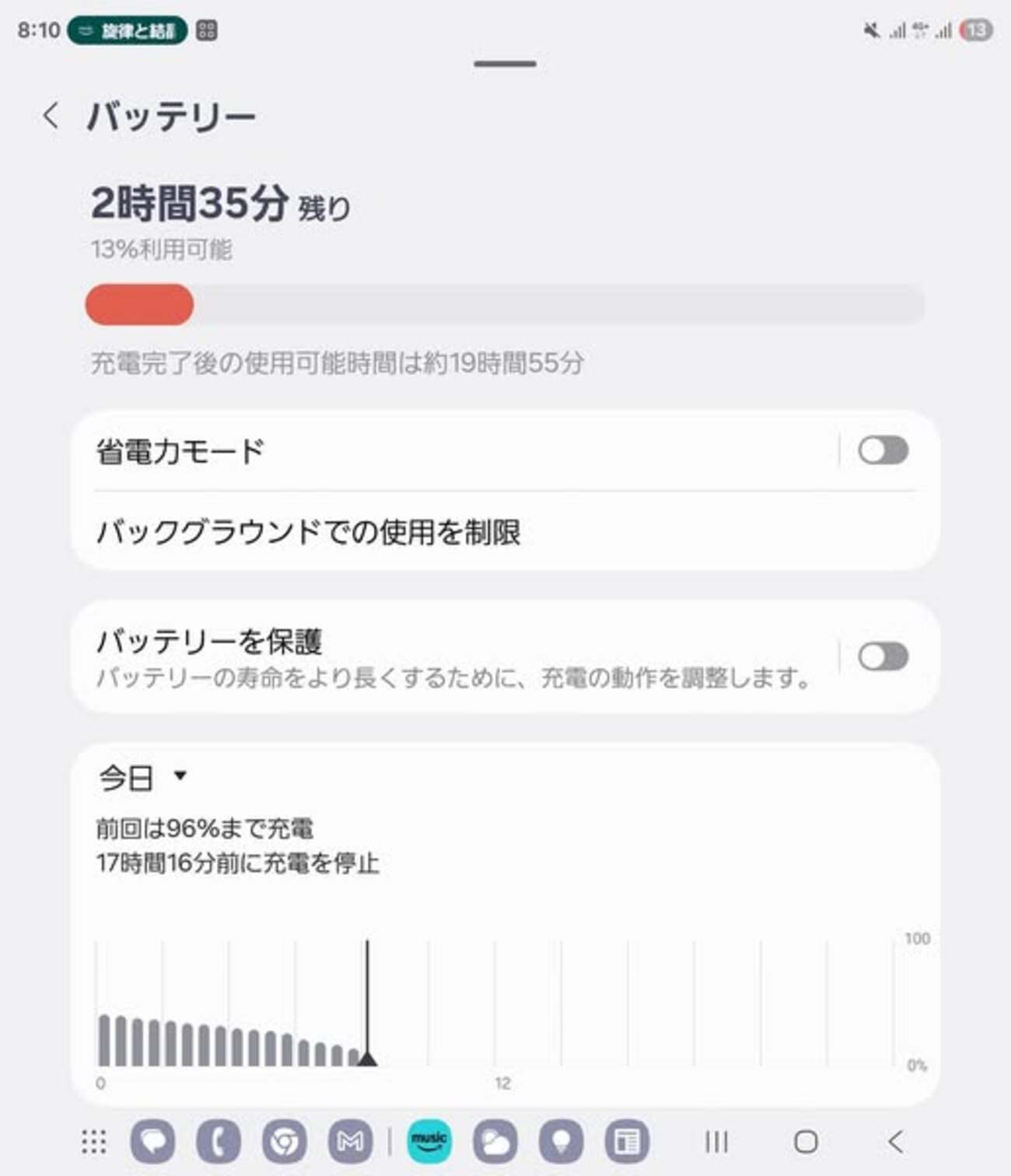The height and width of the screenshot is (1176, 1011).
Task: Open Amazon Music from the taskbar
Action: 429,1142
